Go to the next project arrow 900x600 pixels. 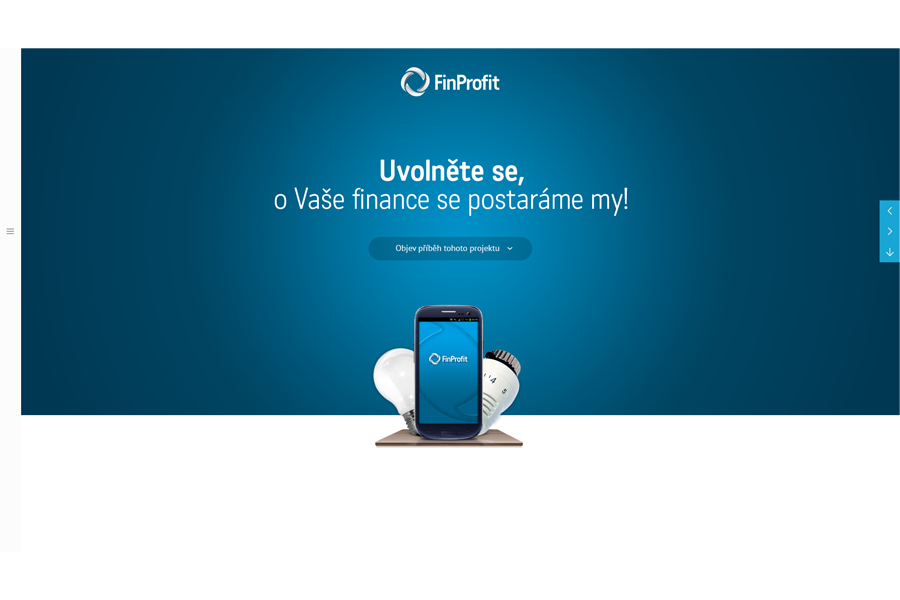pyautogui.click(x=889, y=231)
